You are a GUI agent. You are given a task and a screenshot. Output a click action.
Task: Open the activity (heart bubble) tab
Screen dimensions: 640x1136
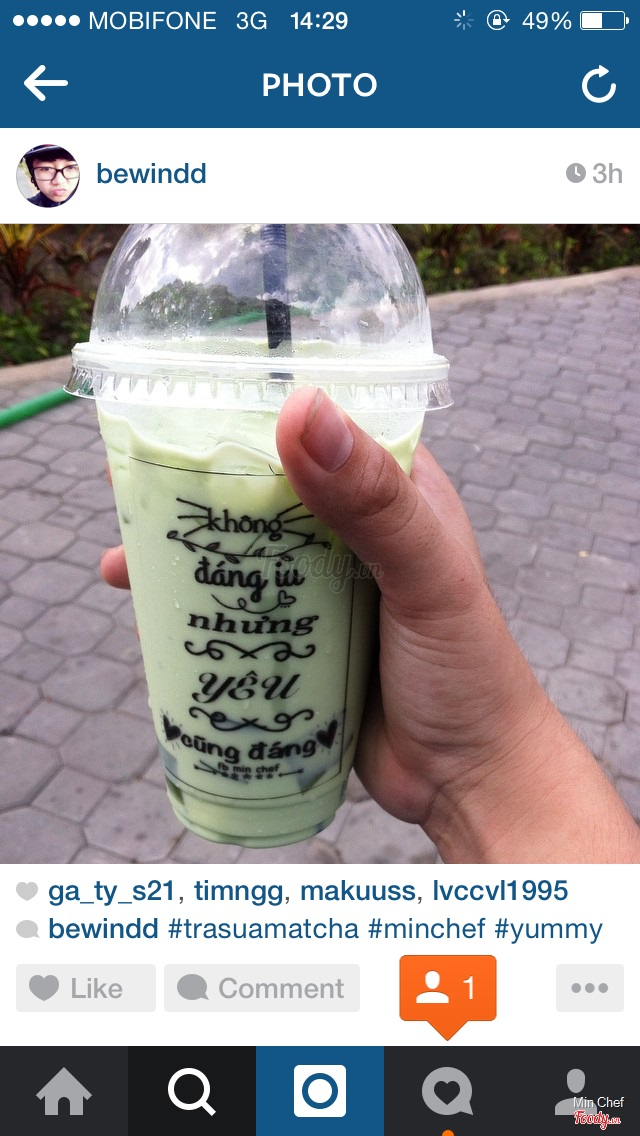pyautogui.click(x=447, y=1091)
